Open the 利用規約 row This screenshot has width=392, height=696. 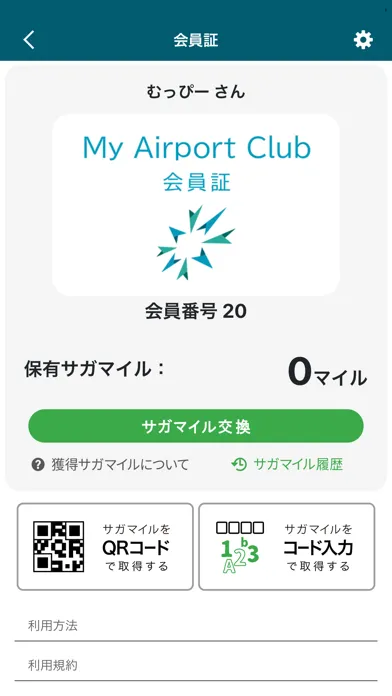coord(196,665)
